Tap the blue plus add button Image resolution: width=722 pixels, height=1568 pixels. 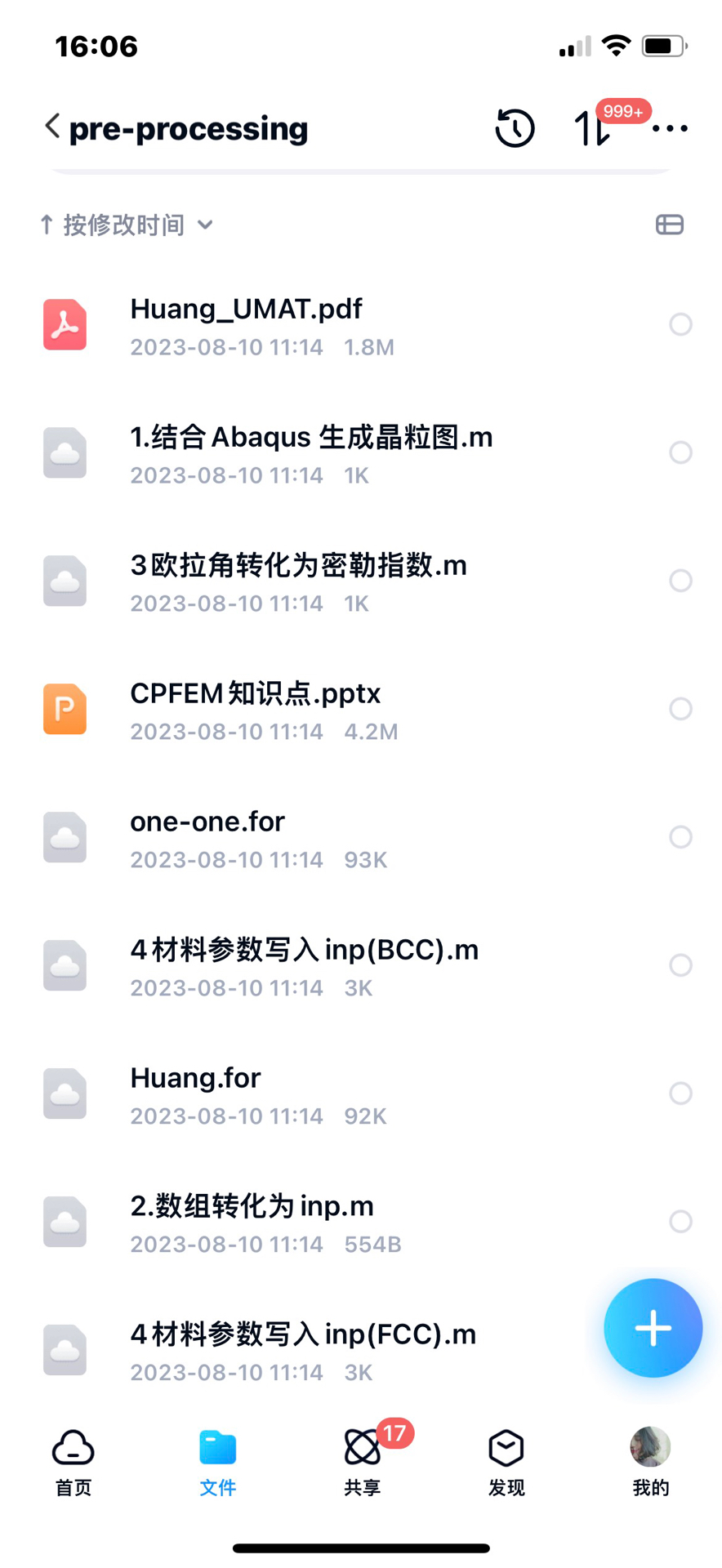pyautogui.click(x=653, y=1328)
